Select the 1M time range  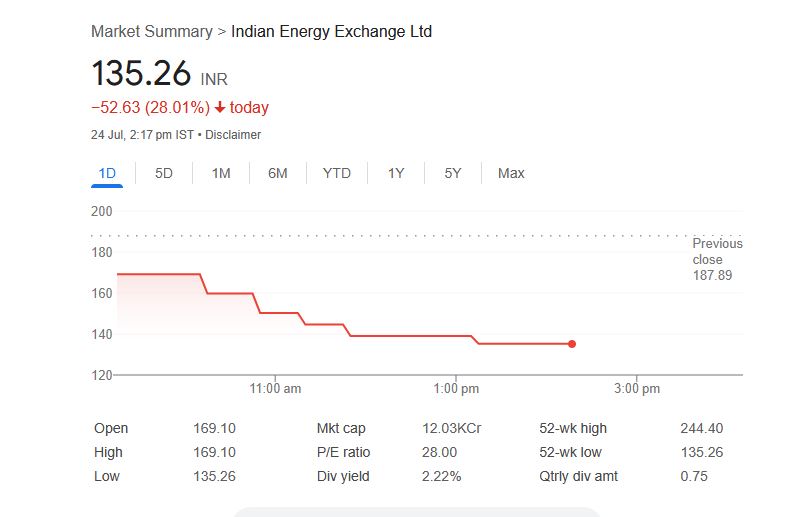221,173
